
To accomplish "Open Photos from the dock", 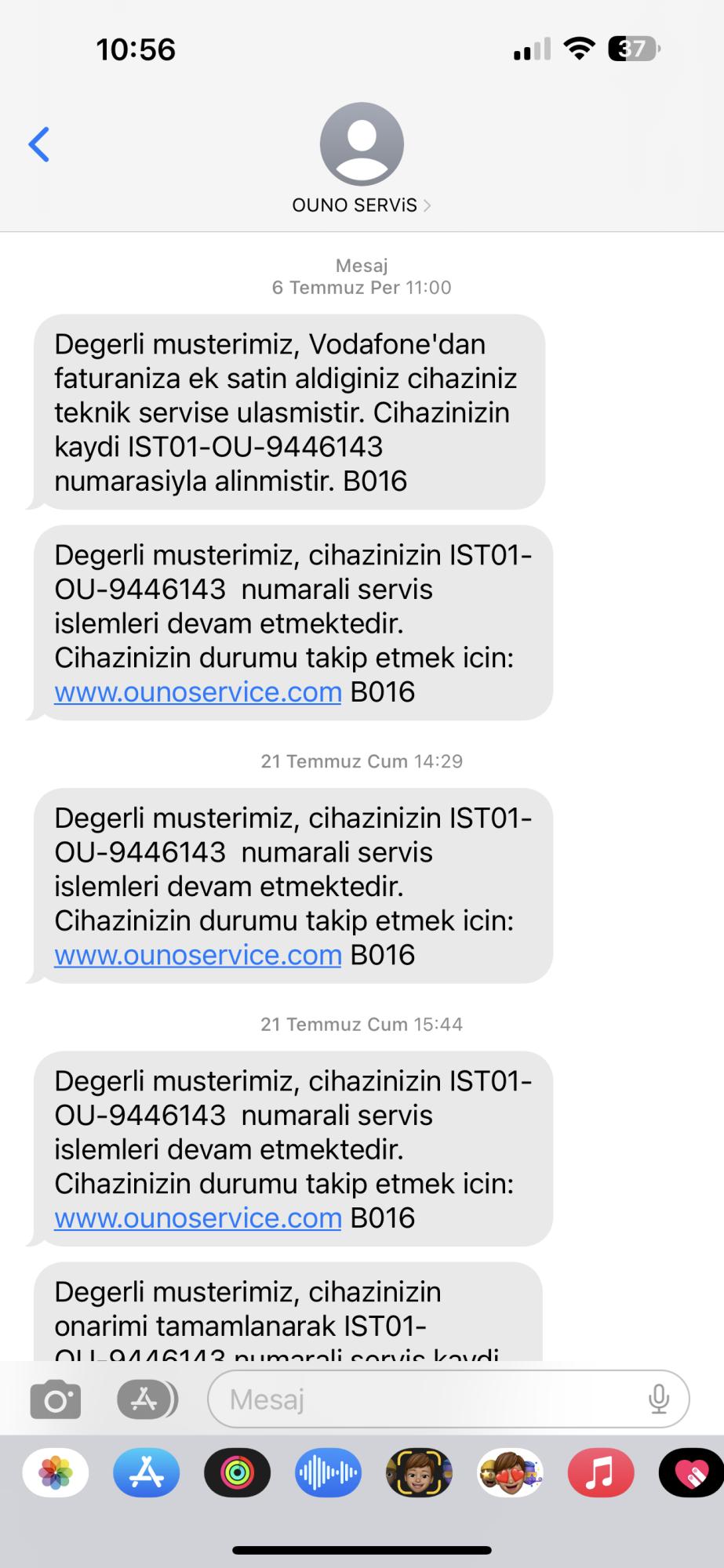I will click(x=54, y=1473).
